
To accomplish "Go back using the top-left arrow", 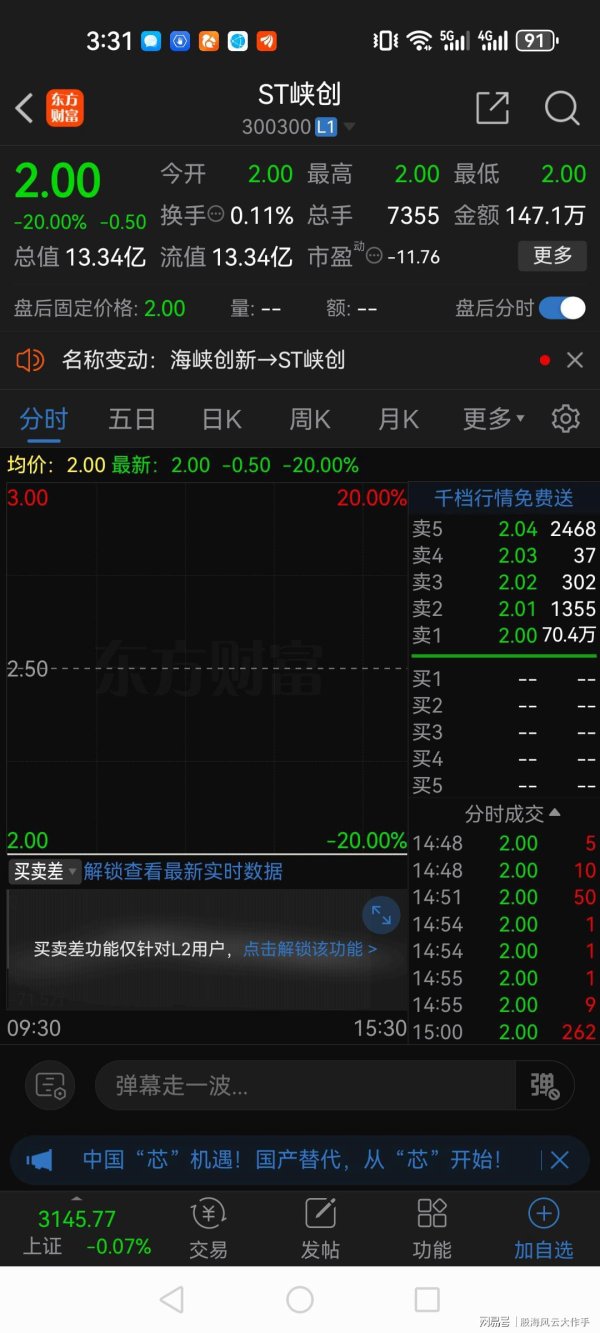I will pyautogui.click(x=25, y=108).
